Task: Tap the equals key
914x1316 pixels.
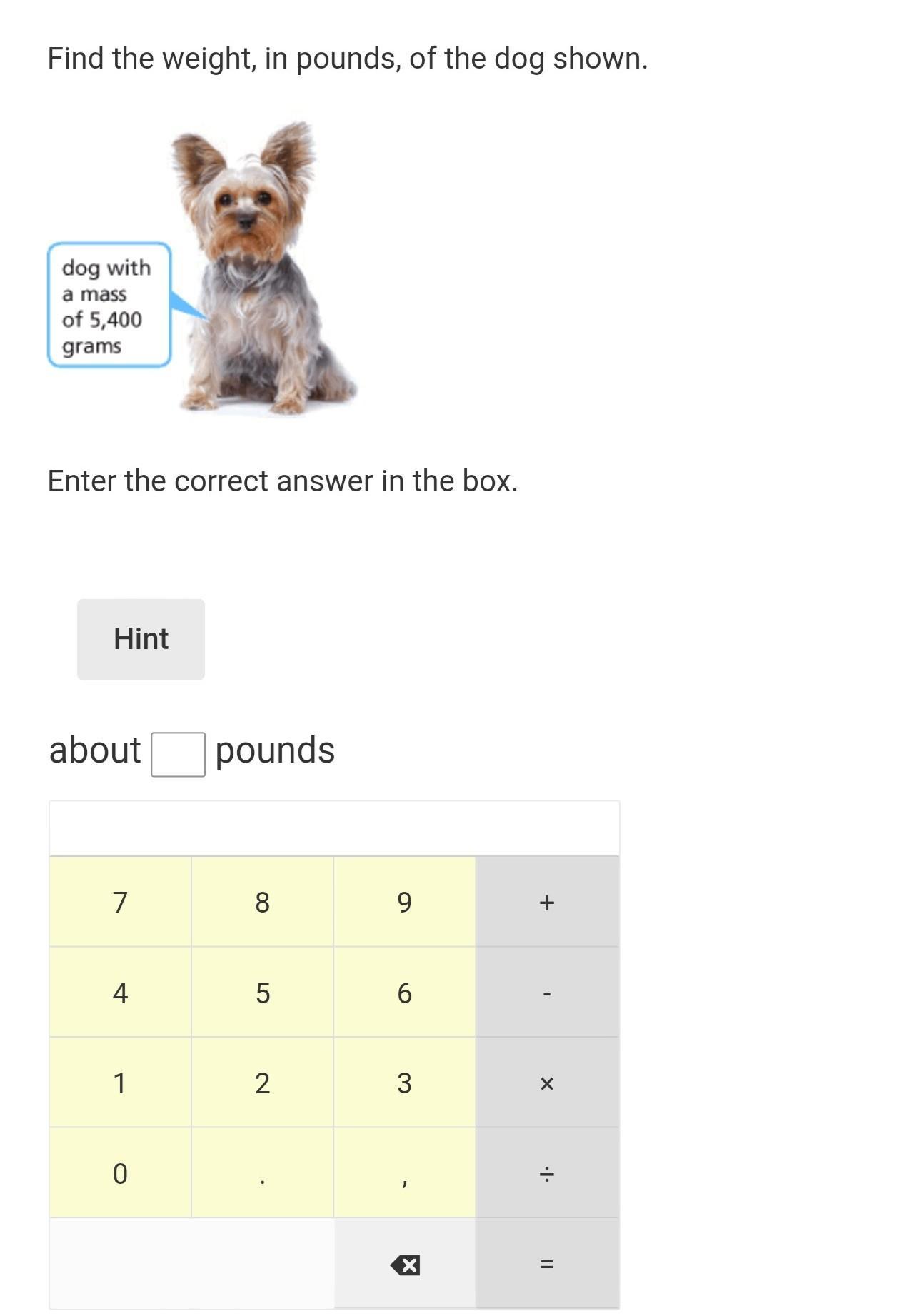Action: (547, 1265)
